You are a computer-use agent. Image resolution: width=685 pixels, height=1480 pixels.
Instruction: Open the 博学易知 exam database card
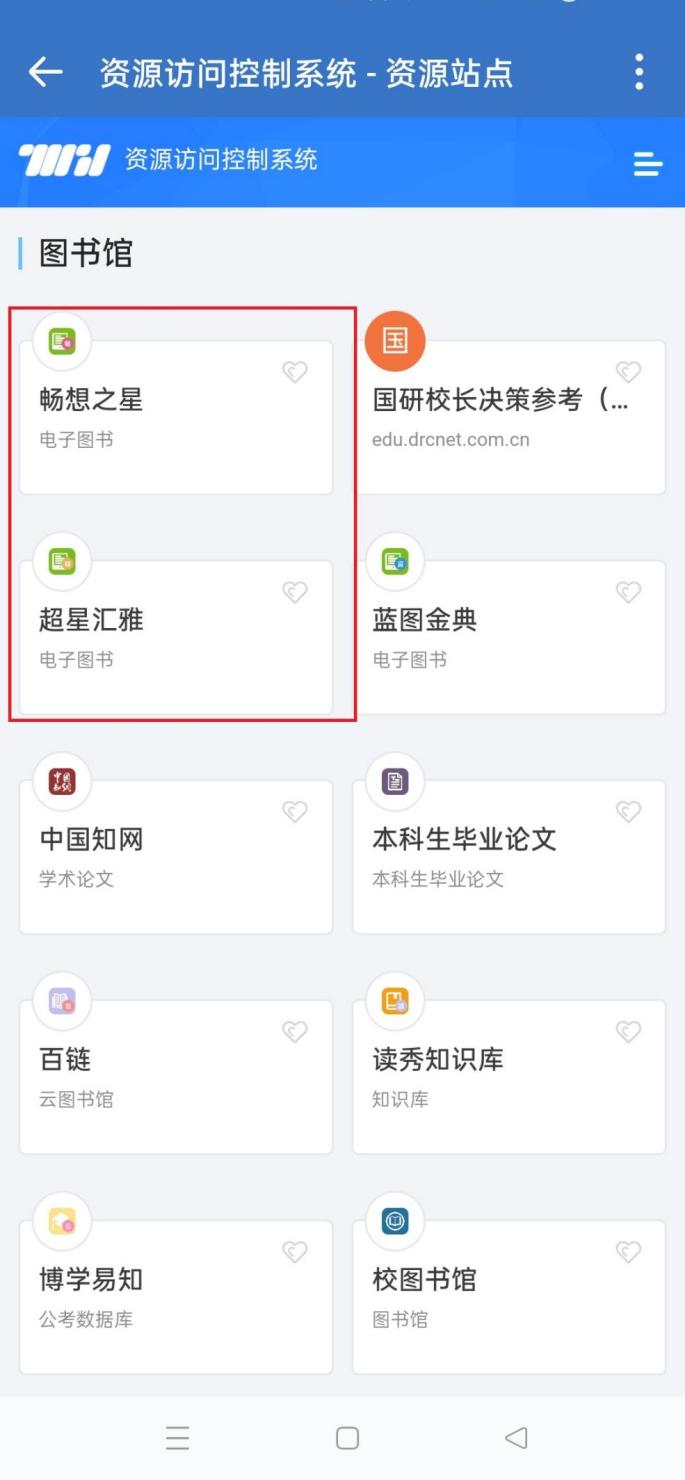(176, 1297)
